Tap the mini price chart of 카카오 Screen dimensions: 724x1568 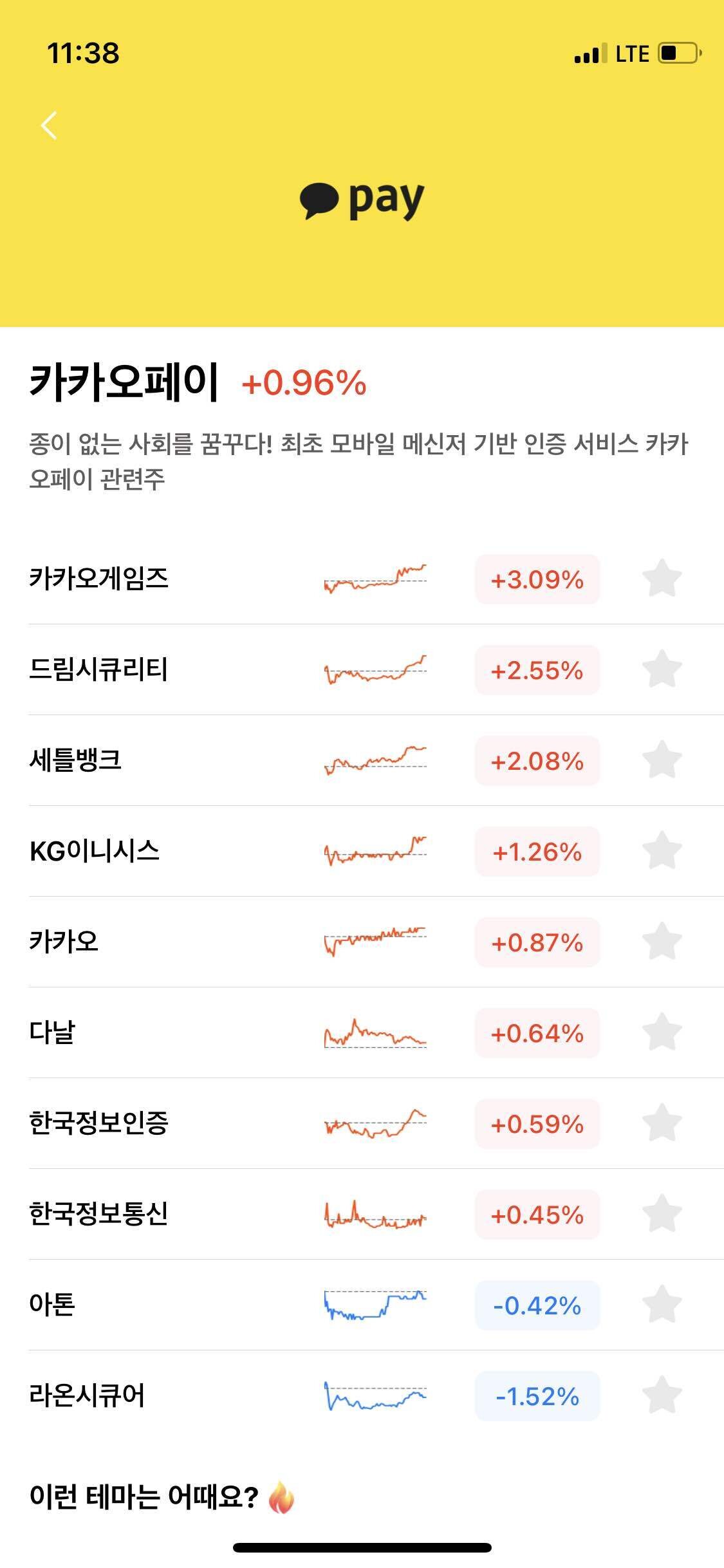(x=375, y=941)
